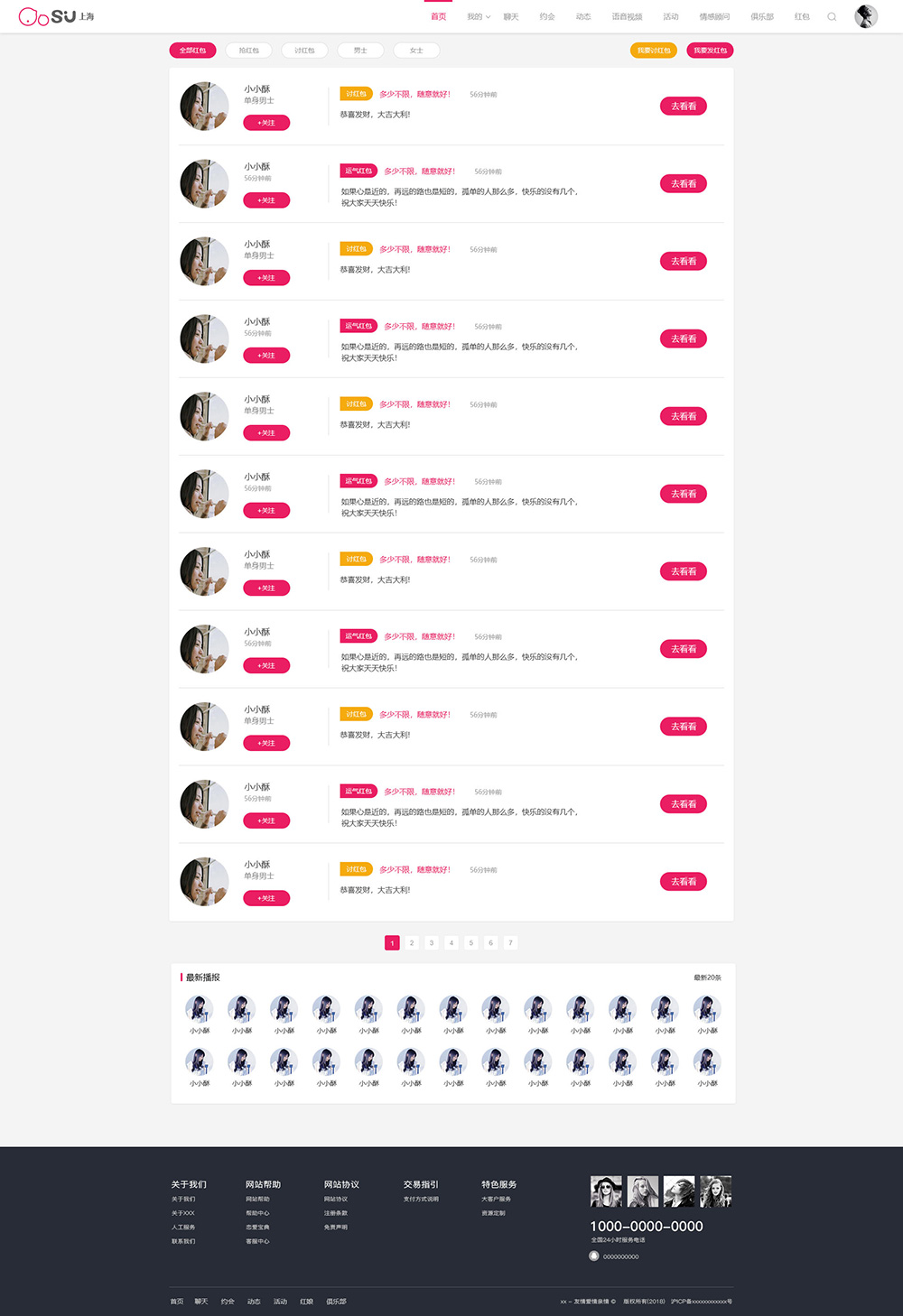Show only 女士 posts
Viewport: 903px width, 1316px height.
coord(416,51)
